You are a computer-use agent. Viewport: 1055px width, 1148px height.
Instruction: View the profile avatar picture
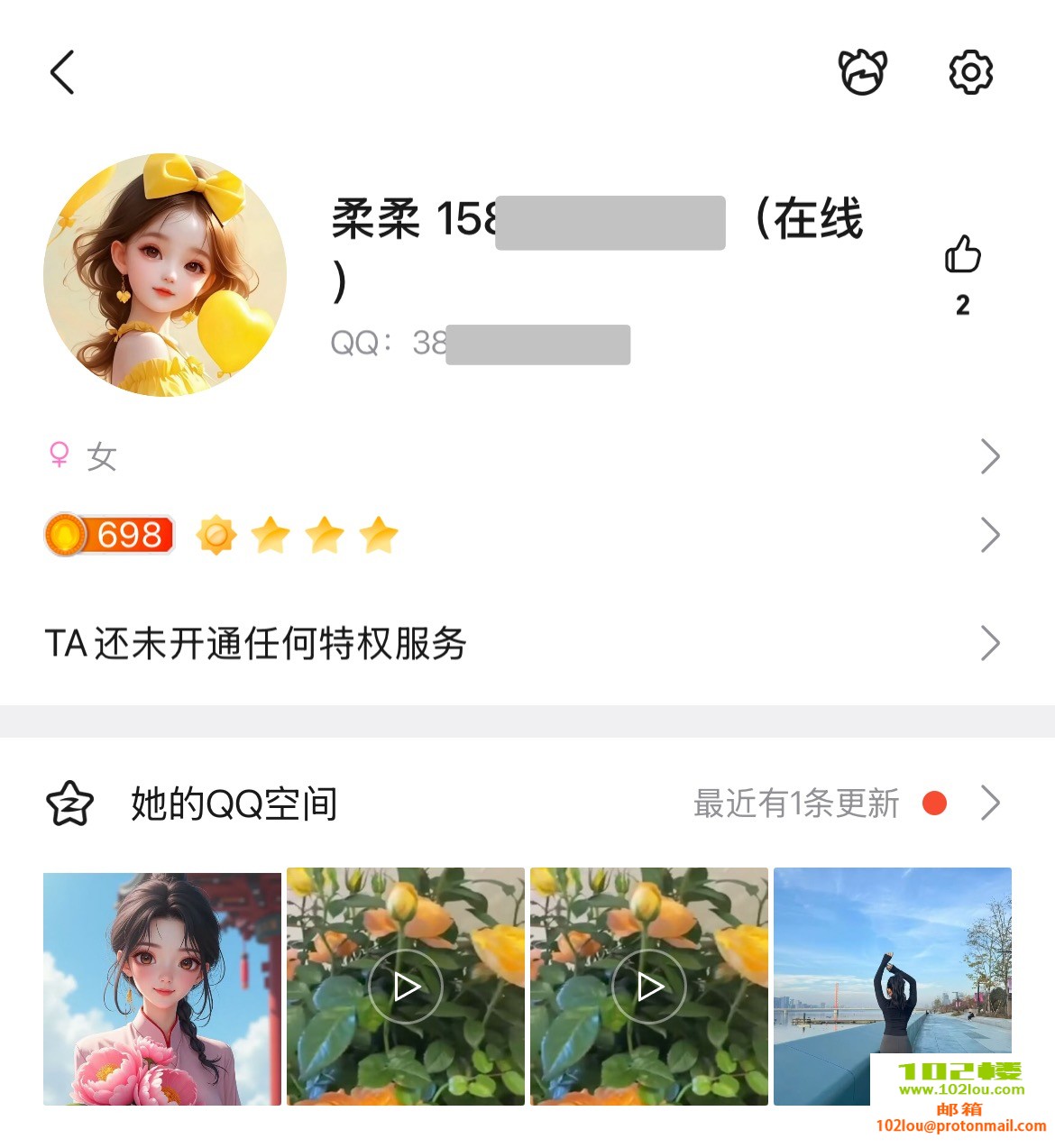[x=165, y=275]
